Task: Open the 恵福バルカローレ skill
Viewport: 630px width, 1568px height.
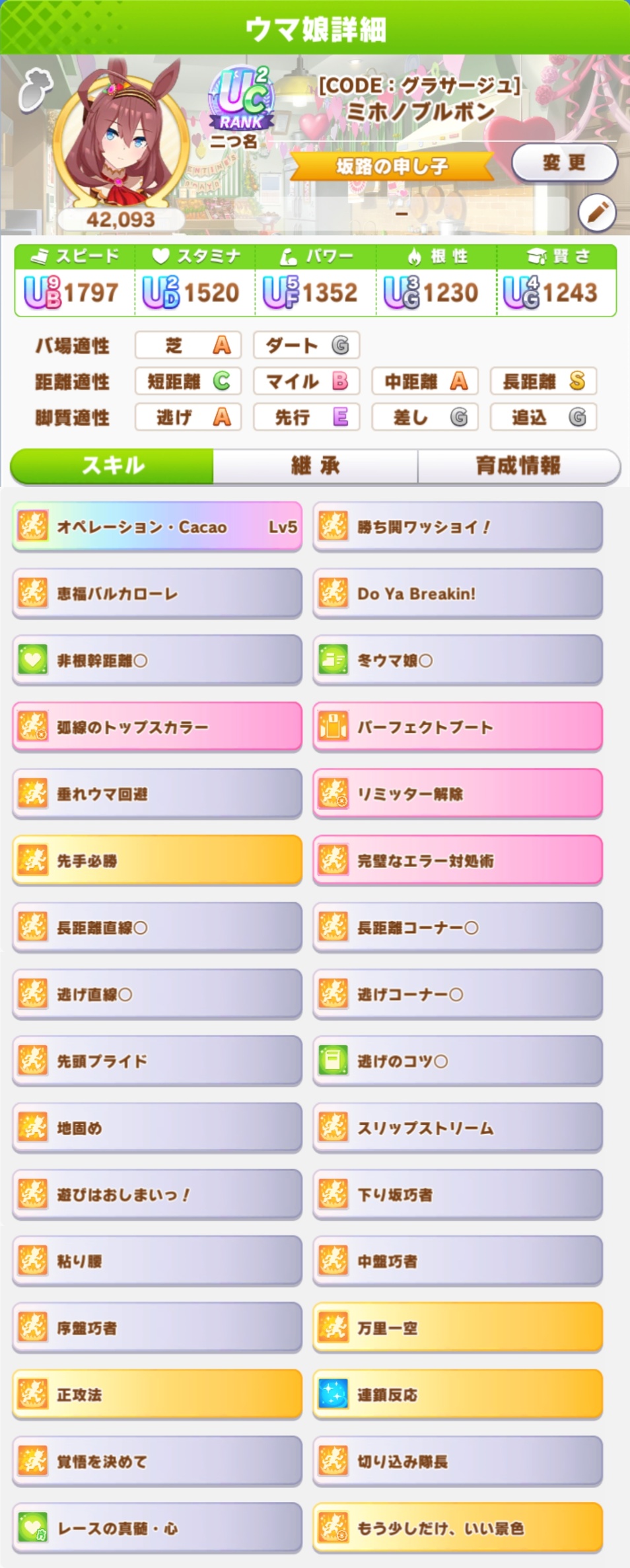Action: click(x=157, y=593)
